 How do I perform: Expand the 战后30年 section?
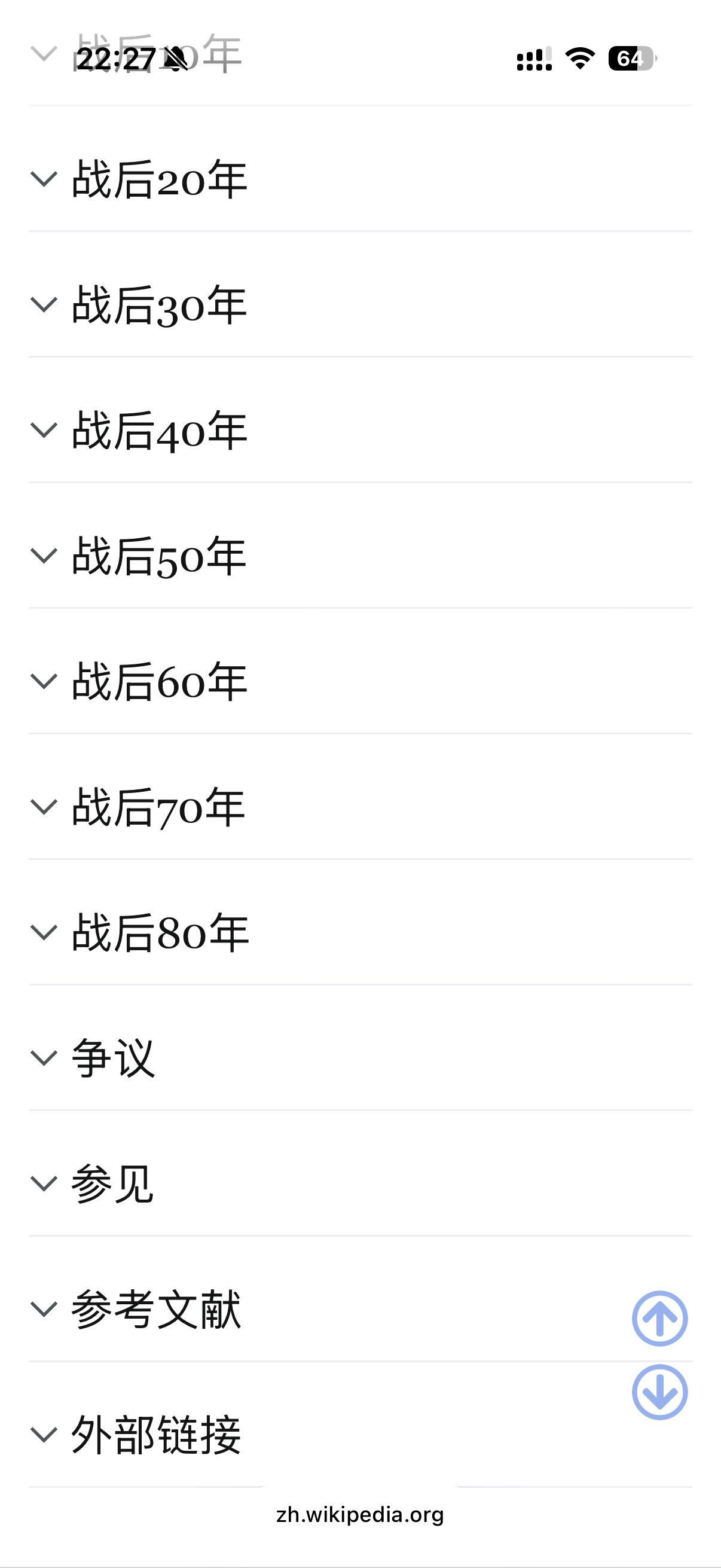[160, 306]
